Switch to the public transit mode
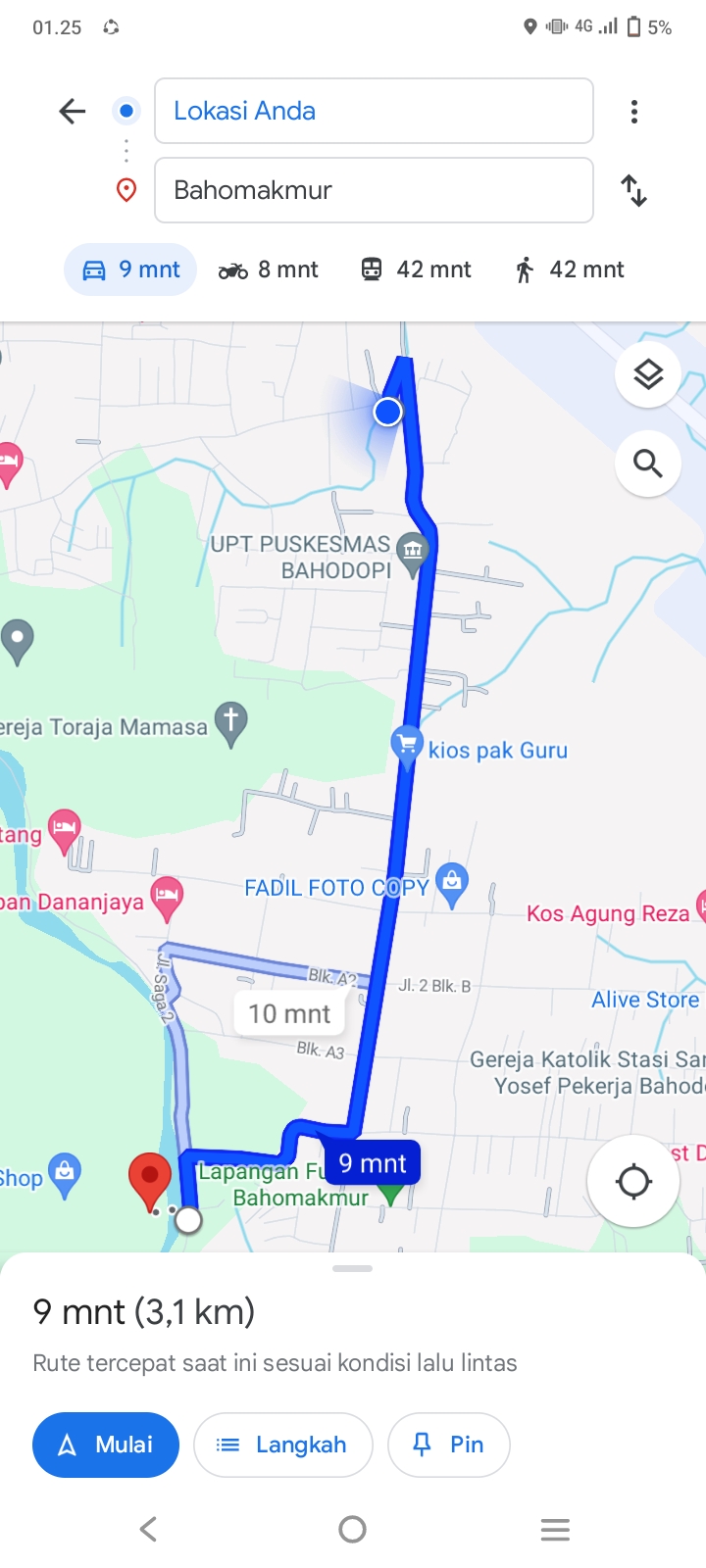This screenshot has height=1568, width=706. 416,269
